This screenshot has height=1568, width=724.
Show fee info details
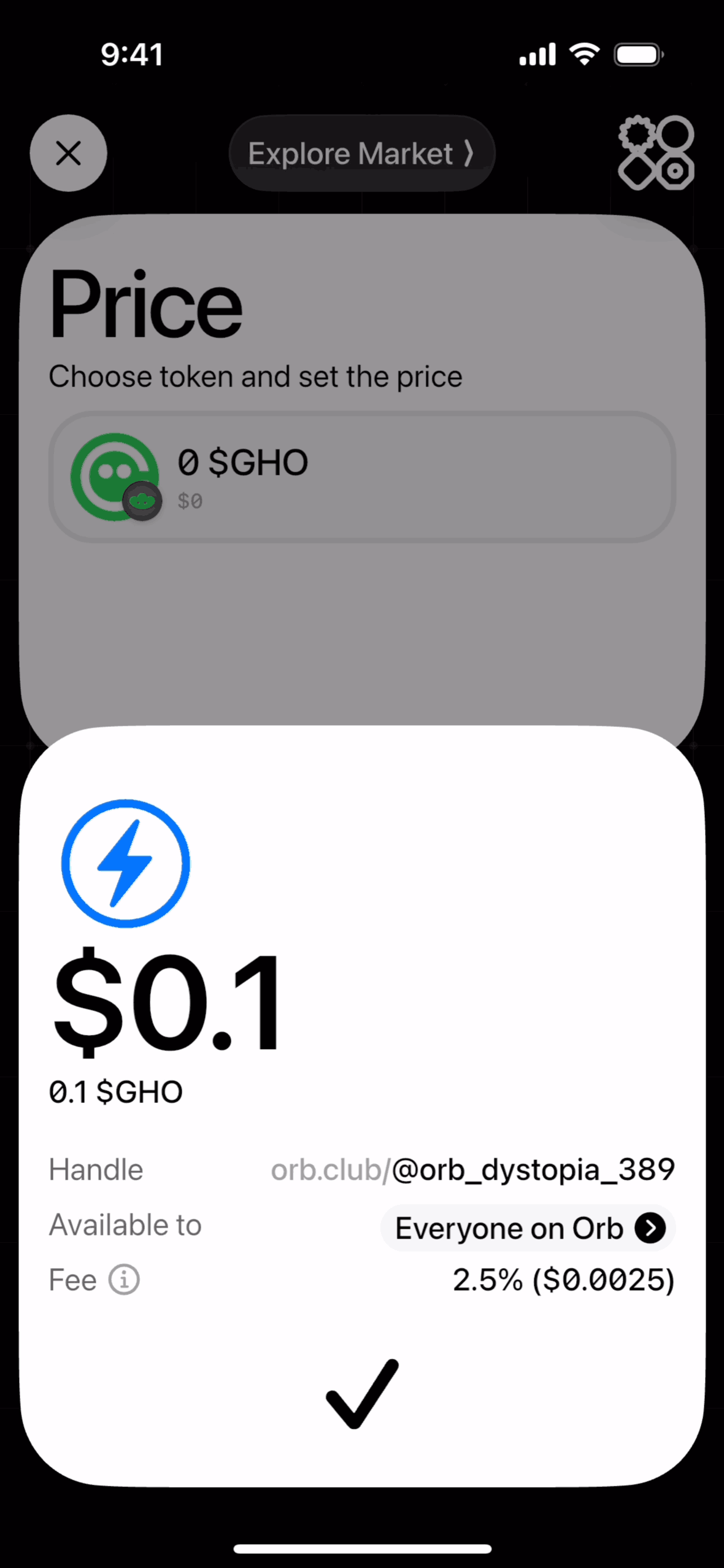coord(124,1280)
